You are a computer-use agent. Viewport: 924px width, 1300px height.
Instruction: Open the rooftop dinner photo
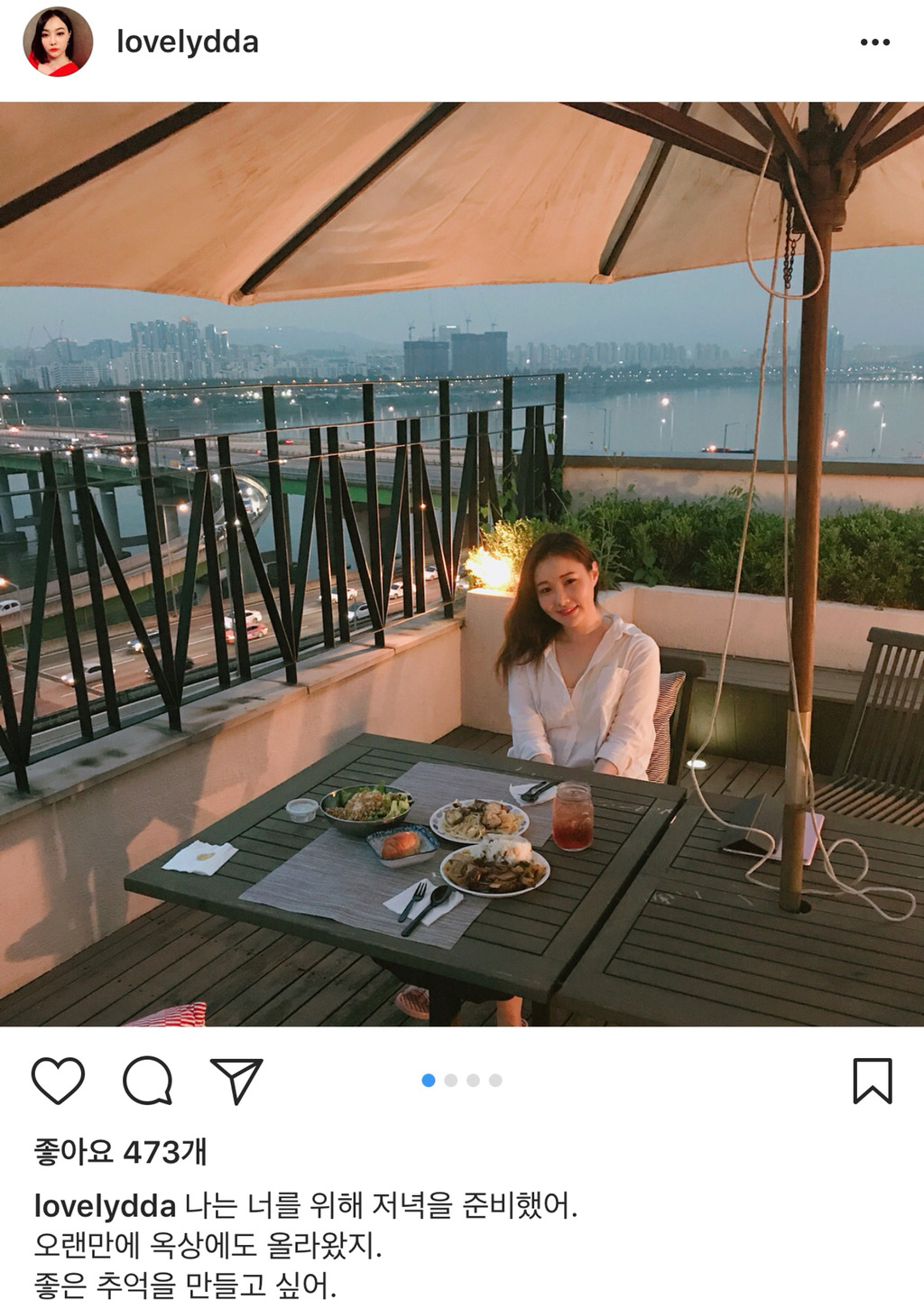pyautogui.click(x=462, y=564)
